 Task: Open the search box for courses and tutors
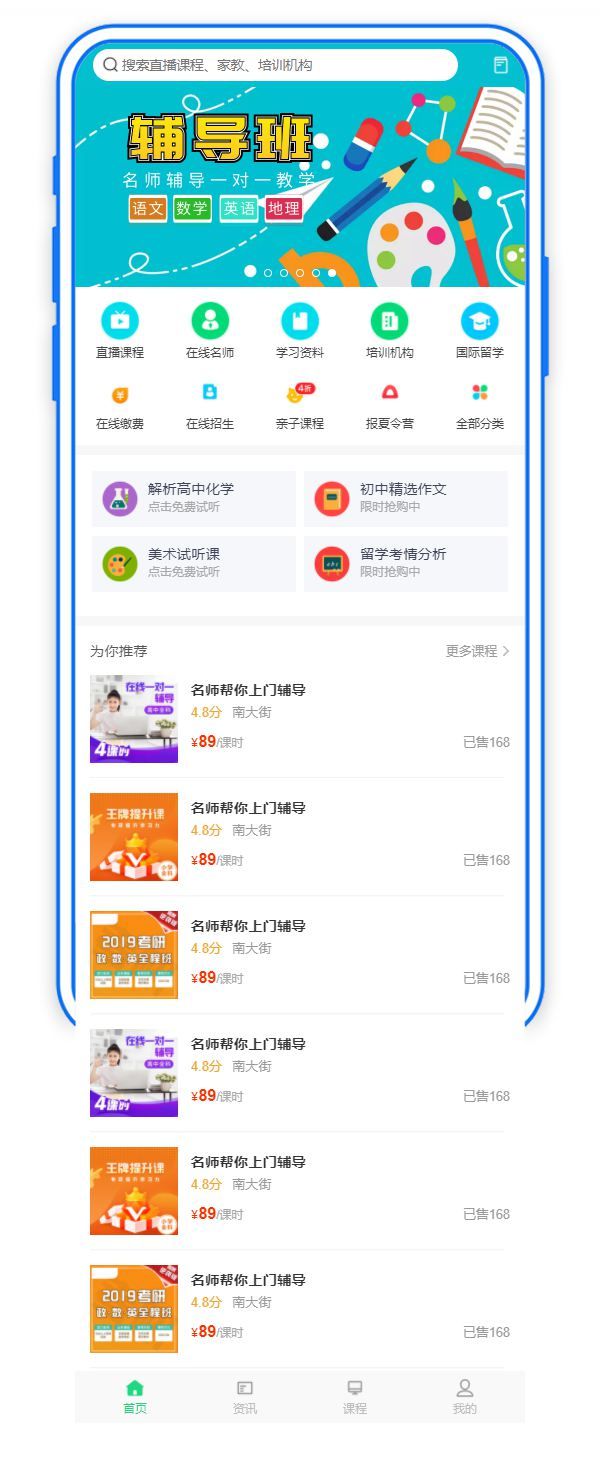click(275, 65)
